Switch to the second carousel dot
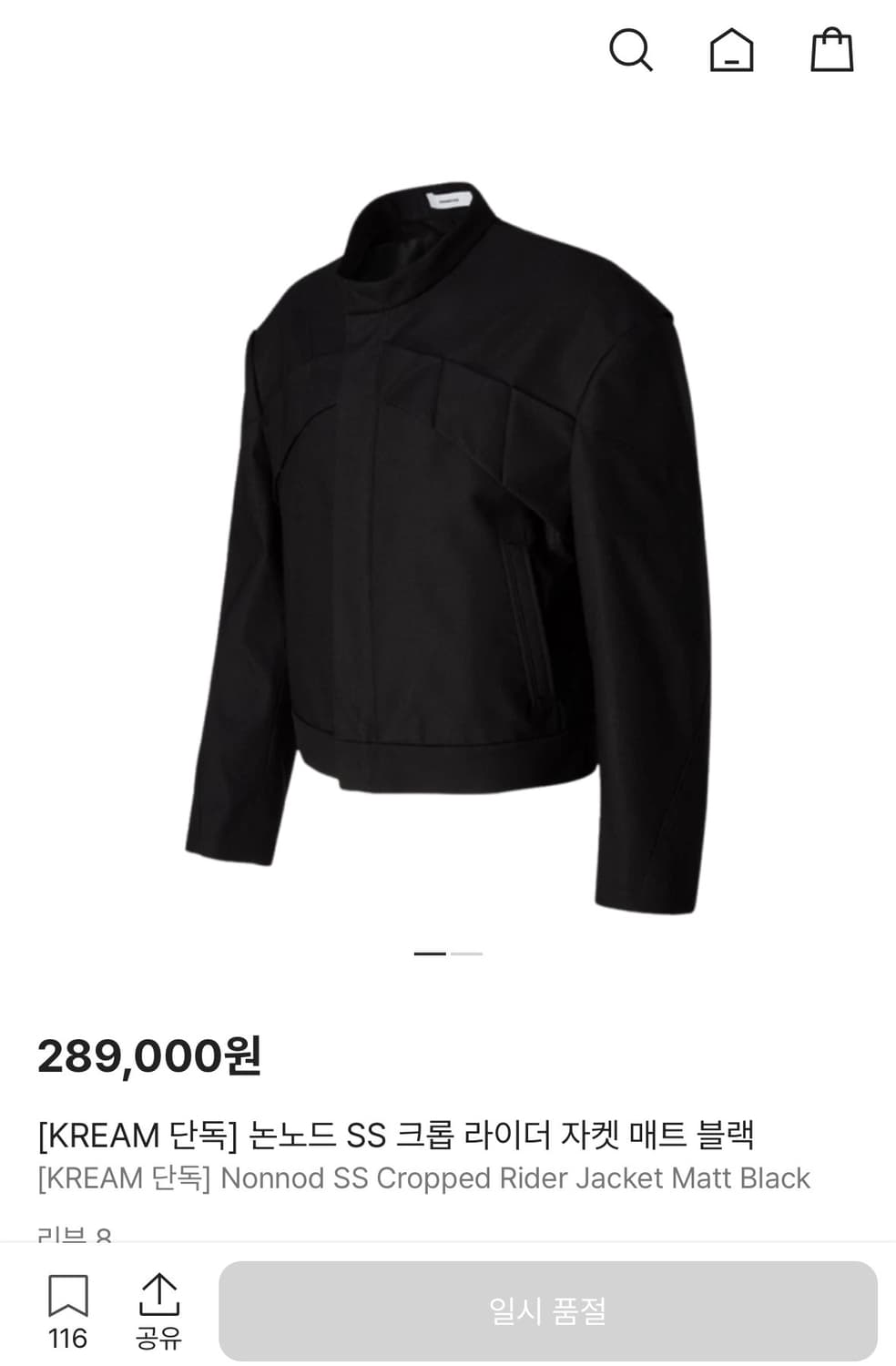896x1366 pixels. [x=465, y=953]
